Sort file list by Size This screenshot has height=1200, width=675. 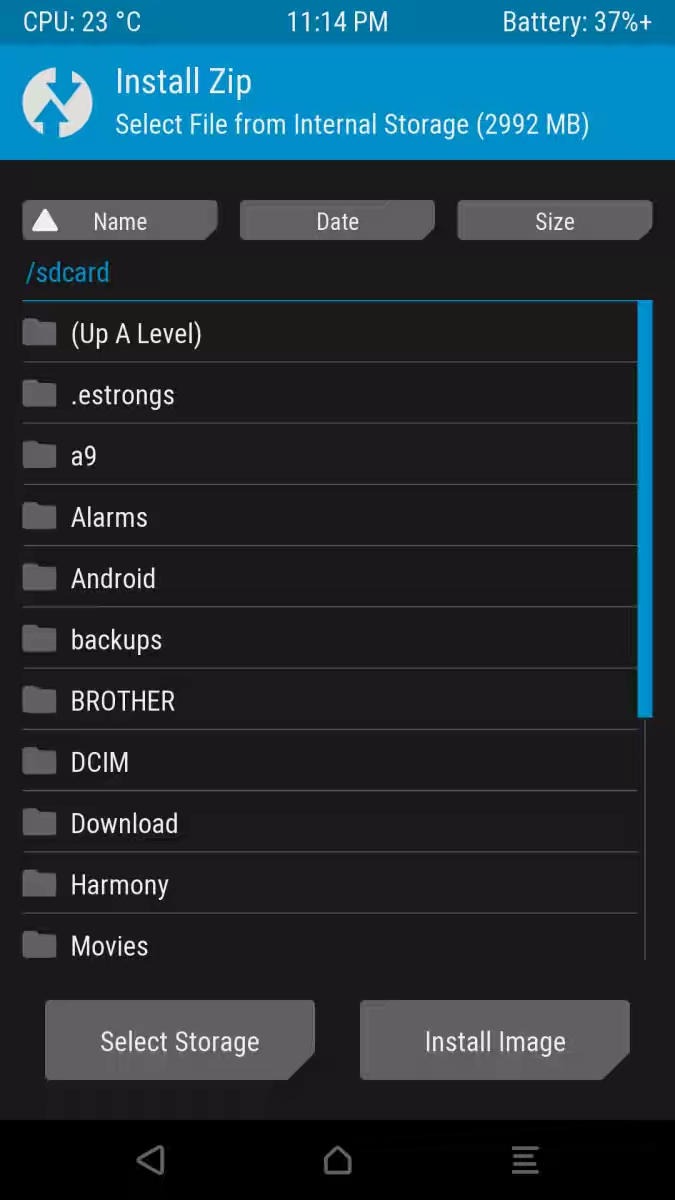click(554, 221)
